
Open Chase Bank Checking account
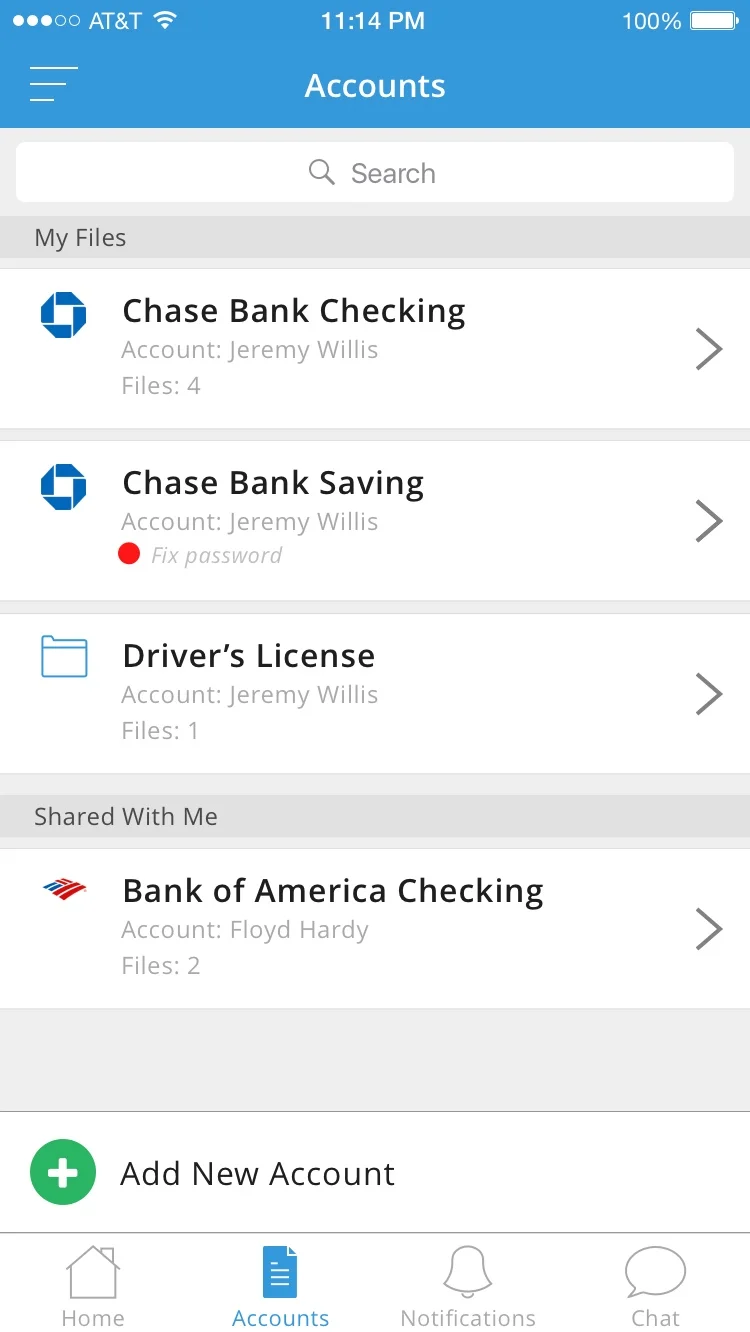(375, 349)
